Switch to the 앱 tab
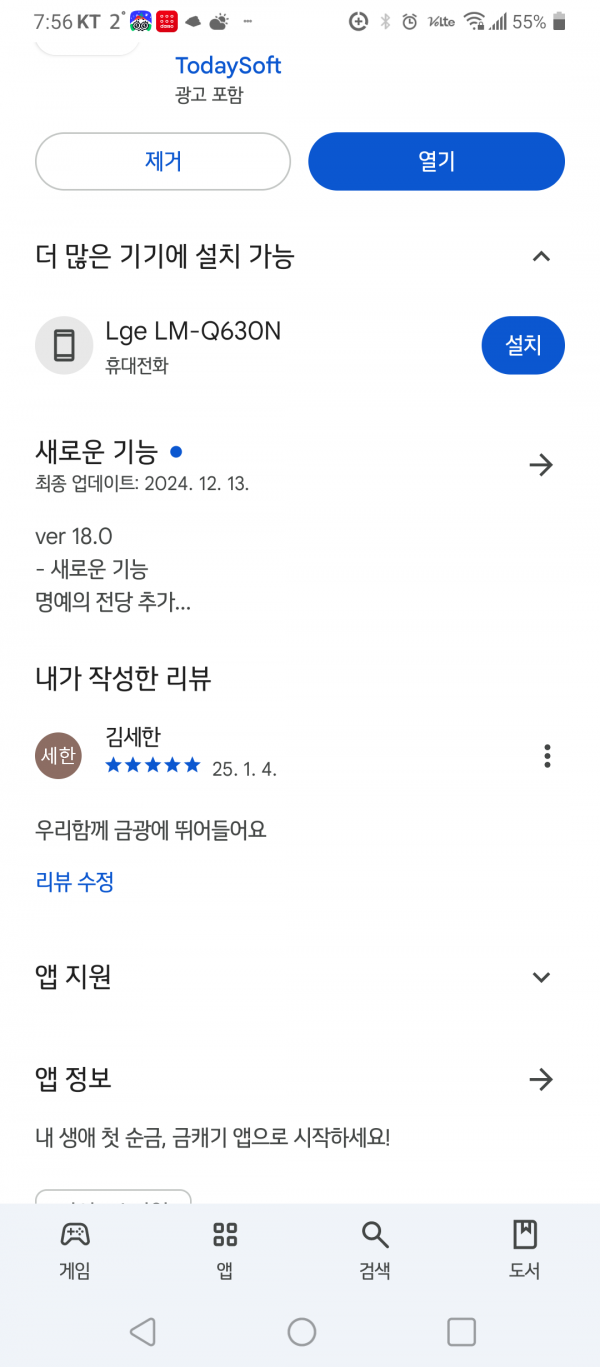600x1367 pixels. (225, 1249)
